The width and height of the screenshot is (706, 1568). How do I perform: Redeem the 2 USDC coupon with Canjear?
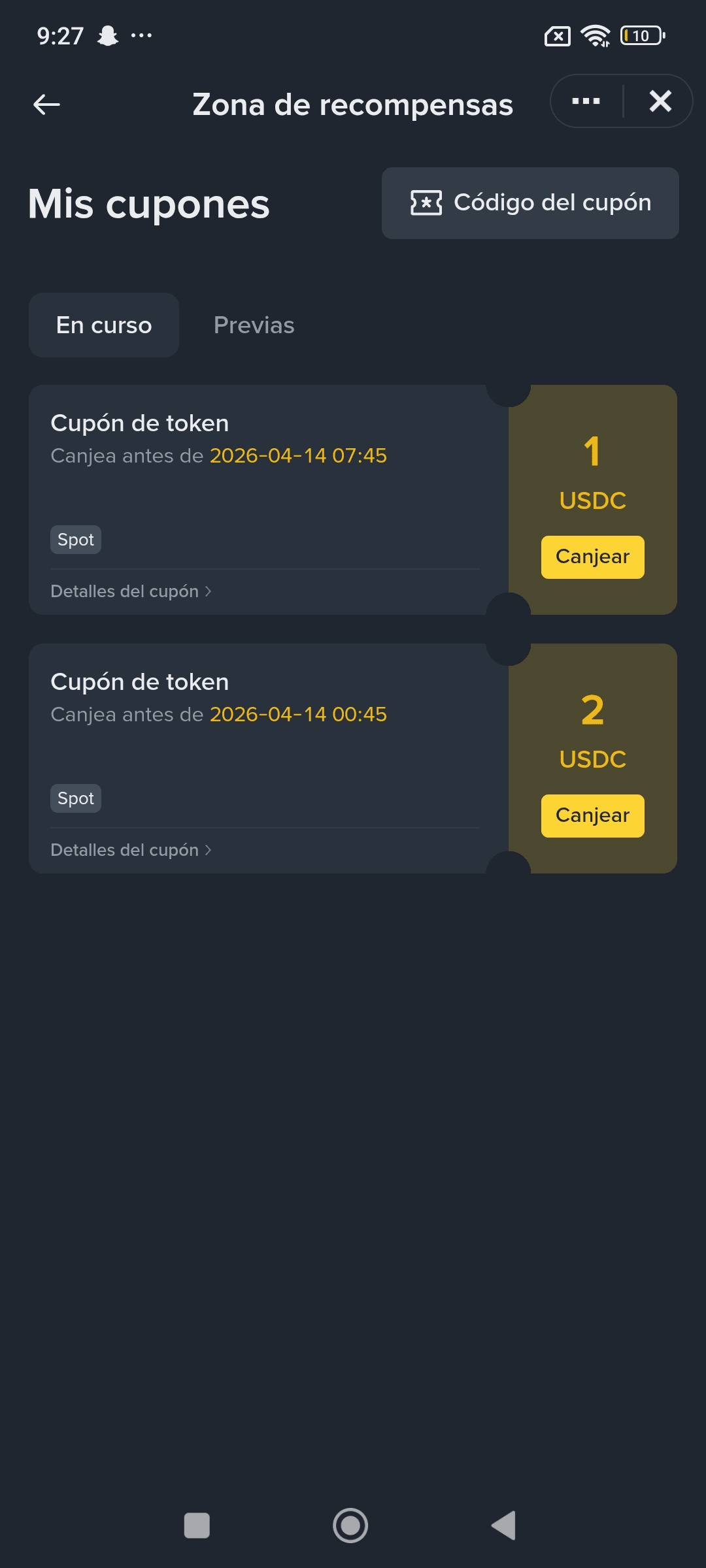pos(592,815)
